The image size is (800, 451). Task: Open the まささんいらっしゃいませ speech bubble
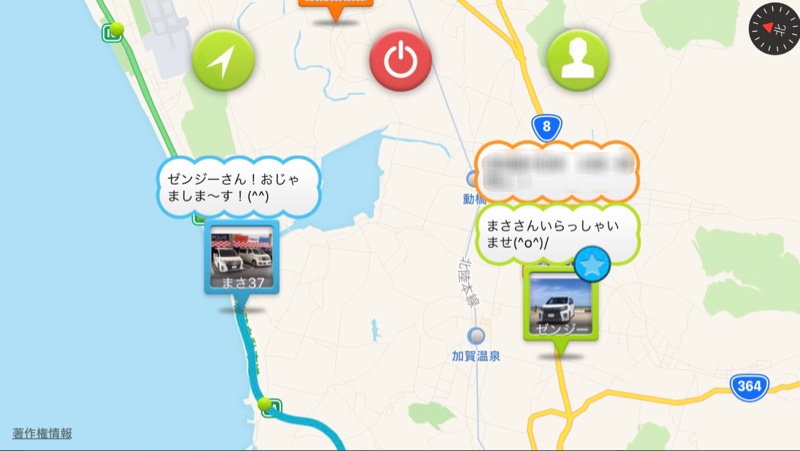pos(557,233)
